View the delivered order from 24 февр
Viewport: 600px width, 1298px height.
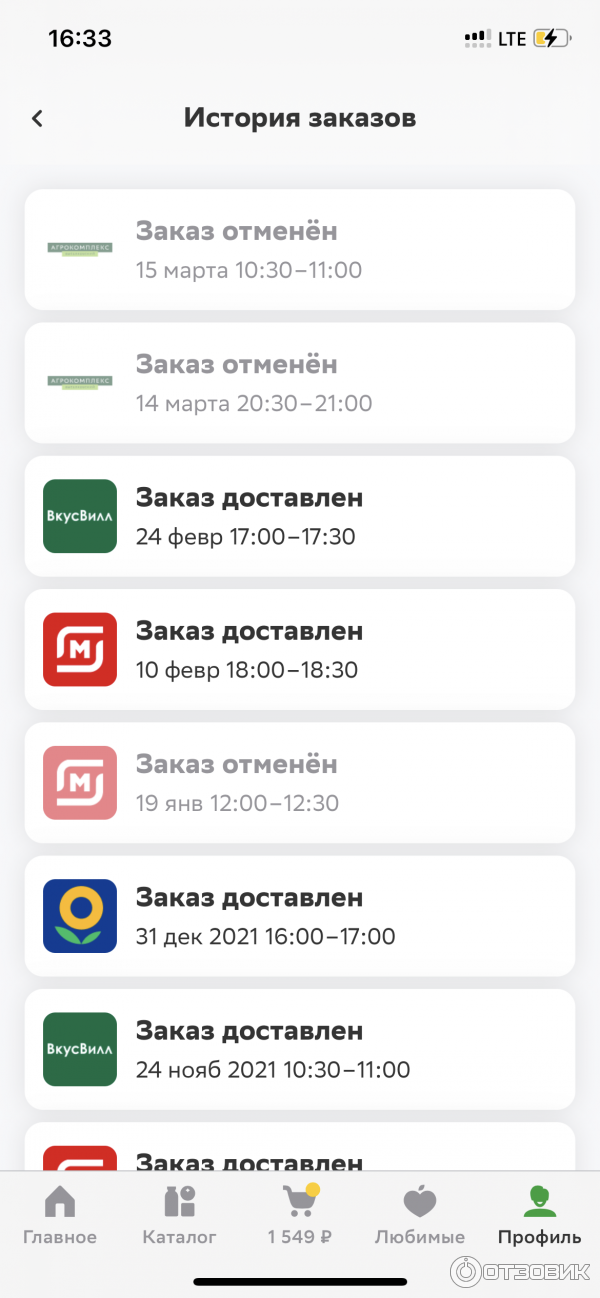pos(300,516)
